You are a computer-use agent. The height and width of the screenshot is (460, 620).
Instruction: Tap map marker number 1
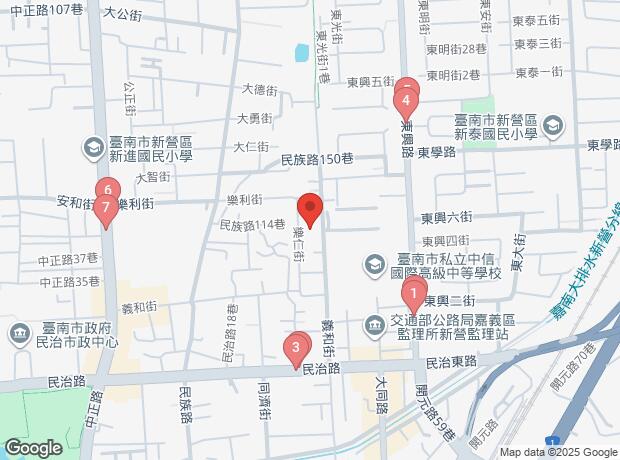click(414, 294)
